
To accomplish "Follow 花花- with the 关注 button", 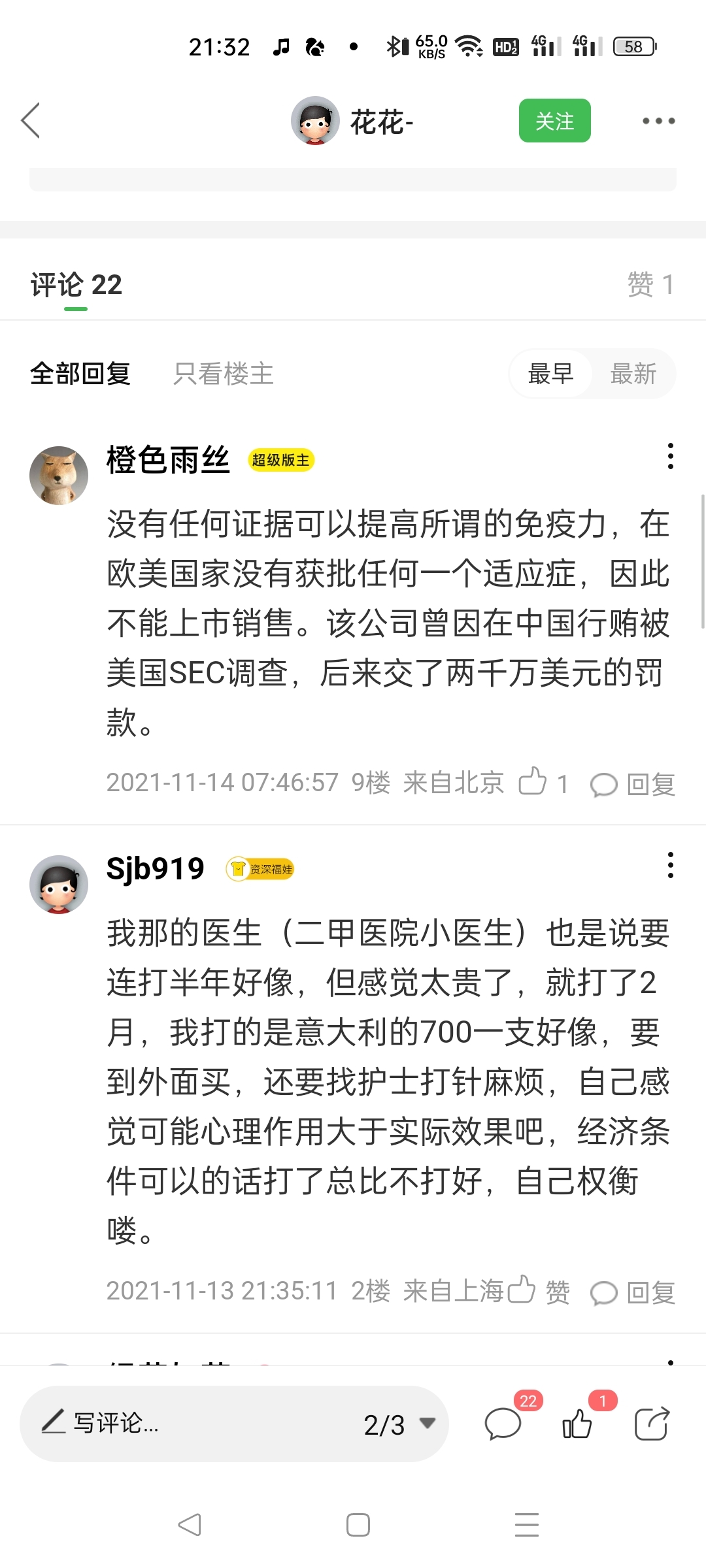I will click(x=554, y=121).
